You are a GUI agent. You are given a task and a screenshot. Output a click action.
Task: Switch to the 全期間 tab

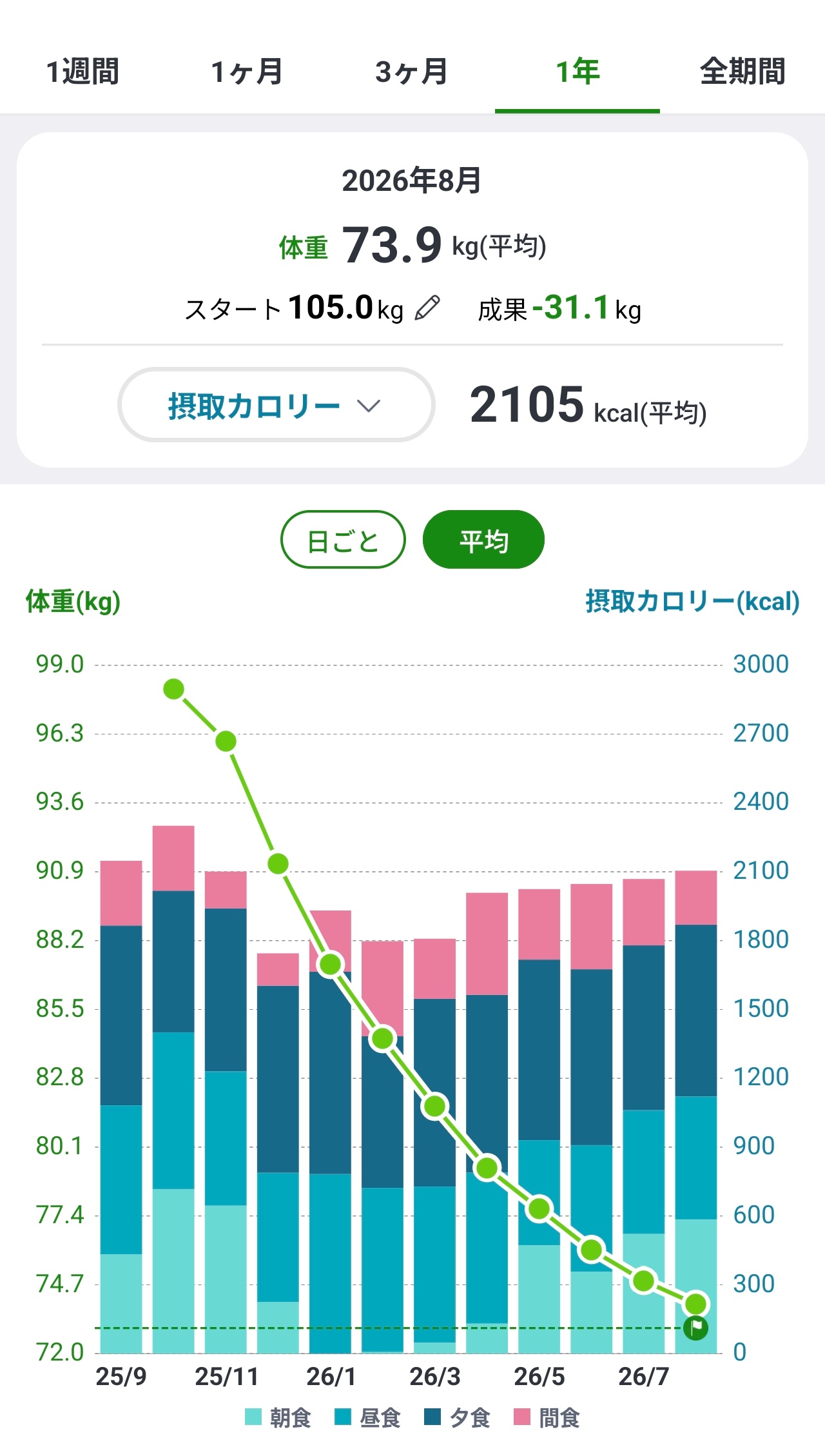pos(742,71)
